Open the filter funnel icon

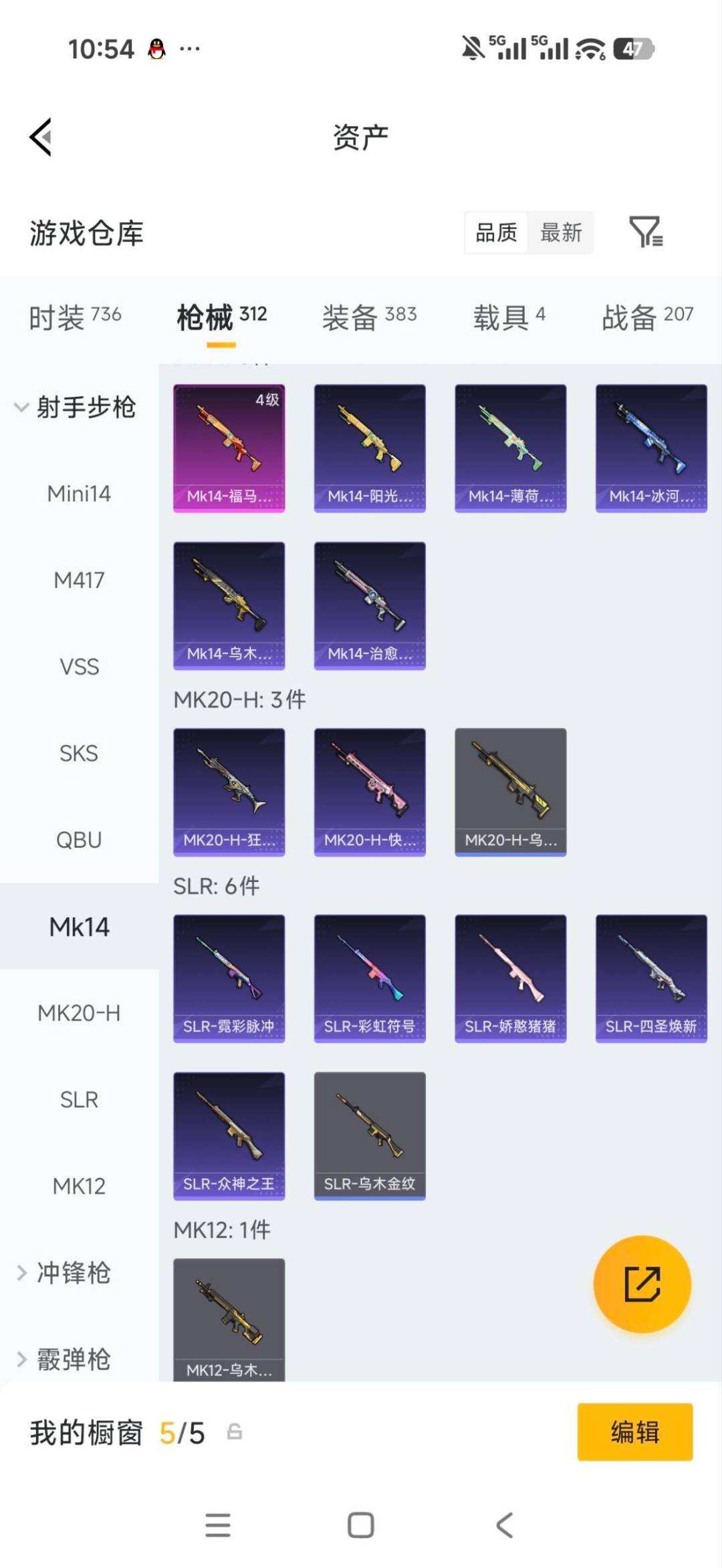tap(645, 232)
